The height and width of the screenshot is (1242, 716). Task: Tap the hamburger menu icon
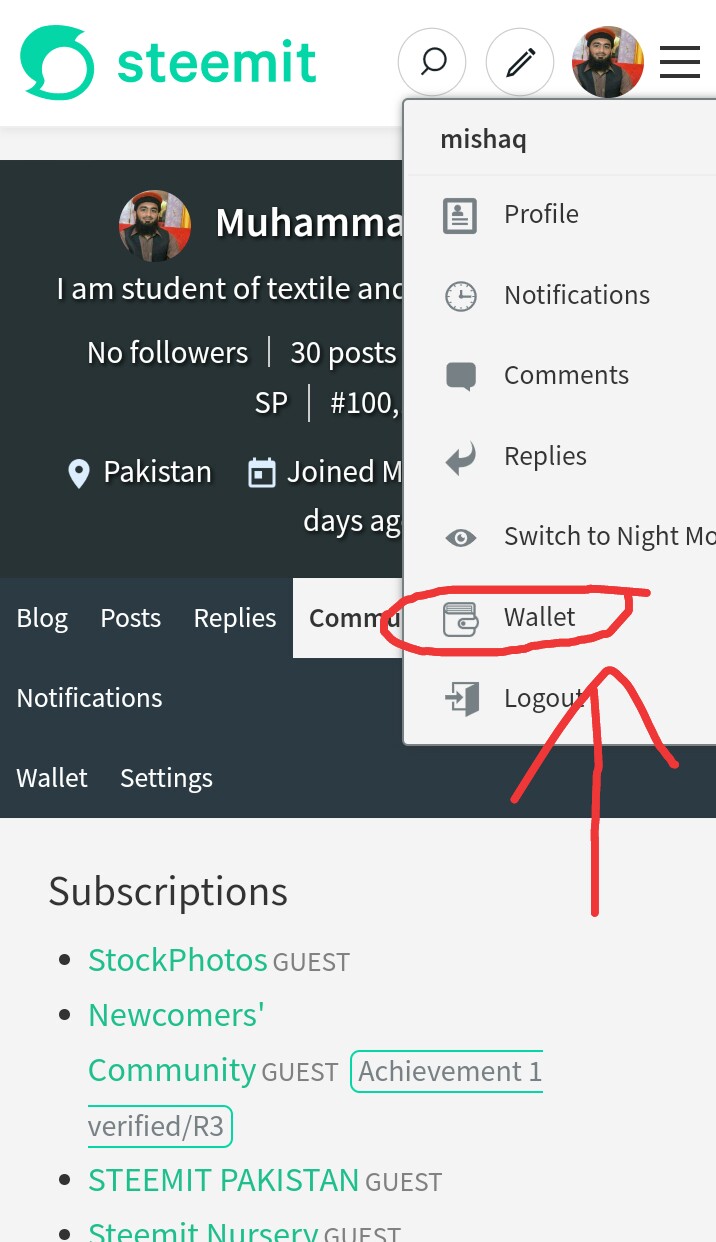pyautogui.click(x=680, y=62)
